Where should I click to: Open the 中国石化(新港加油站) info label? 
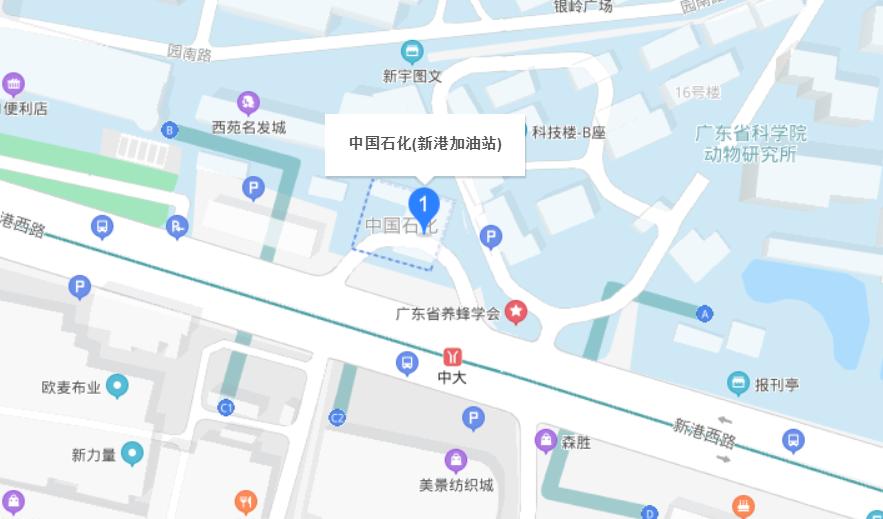[425, 144]
